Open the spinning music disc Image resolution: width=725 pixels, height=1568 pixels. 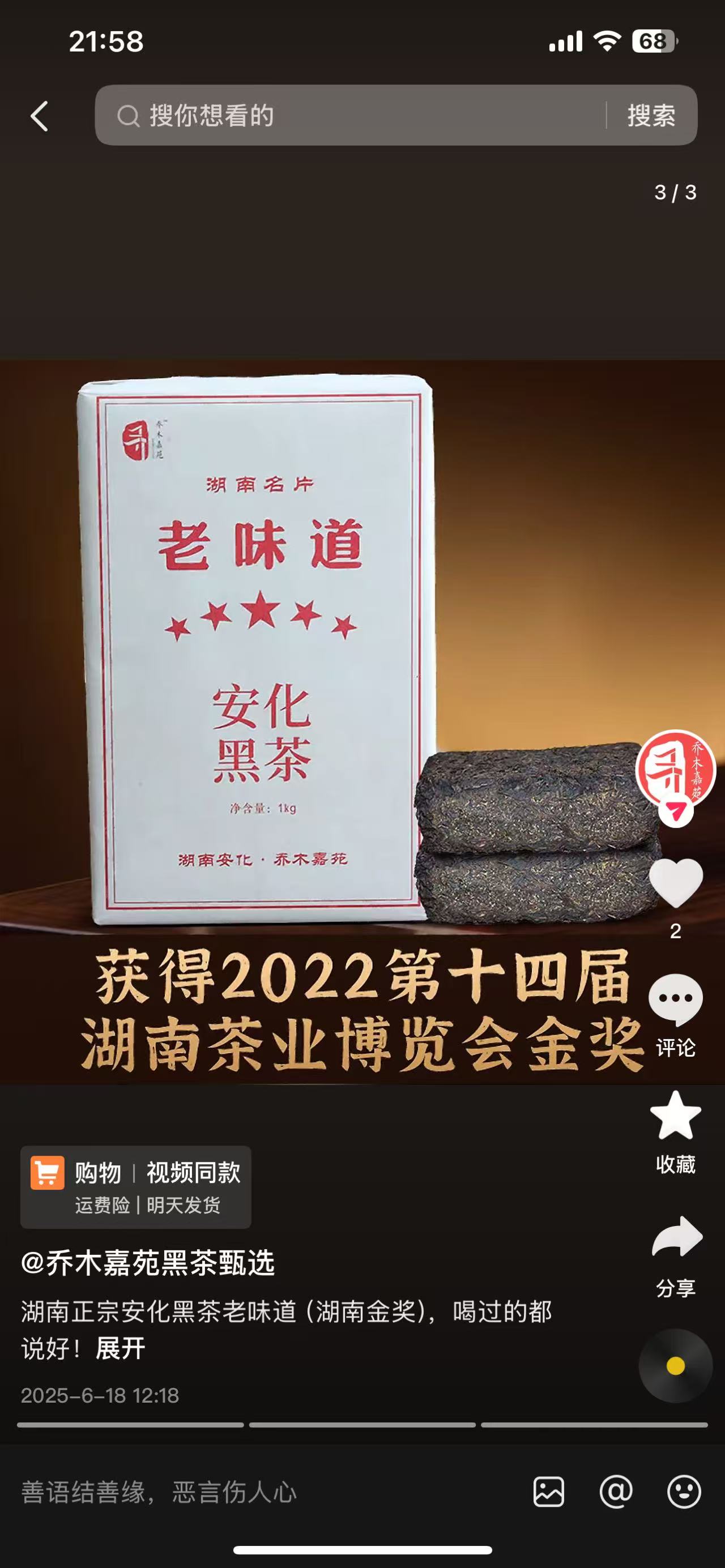coord(675,1366)
